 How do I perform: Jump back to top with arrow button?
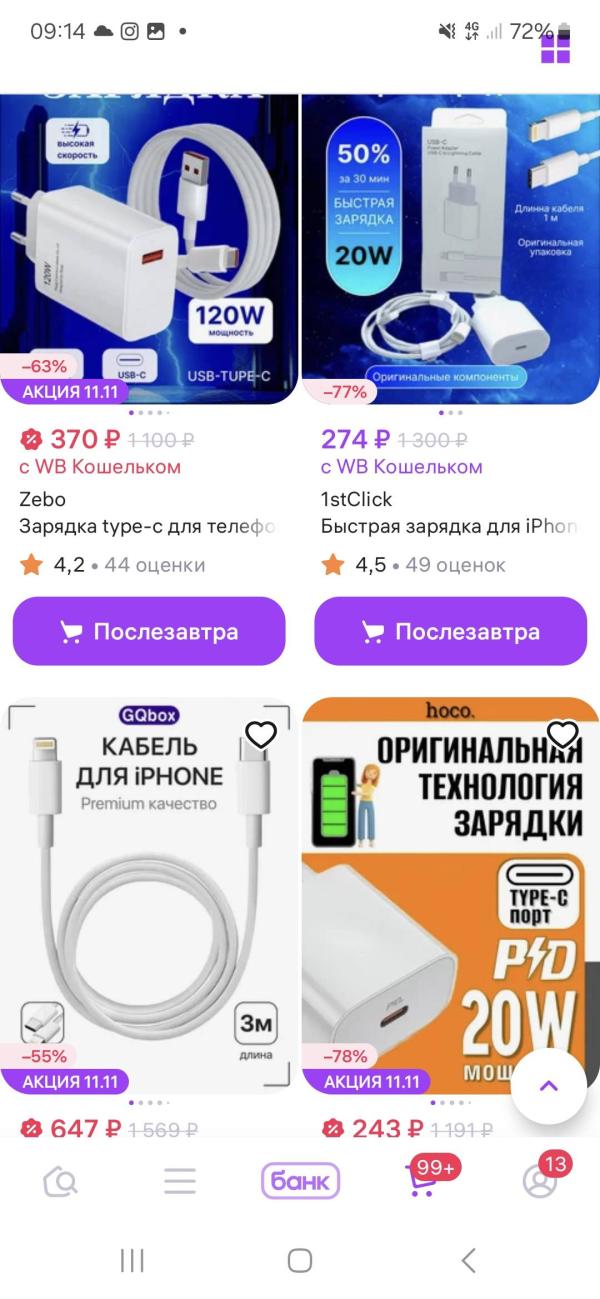[548, 1087]
